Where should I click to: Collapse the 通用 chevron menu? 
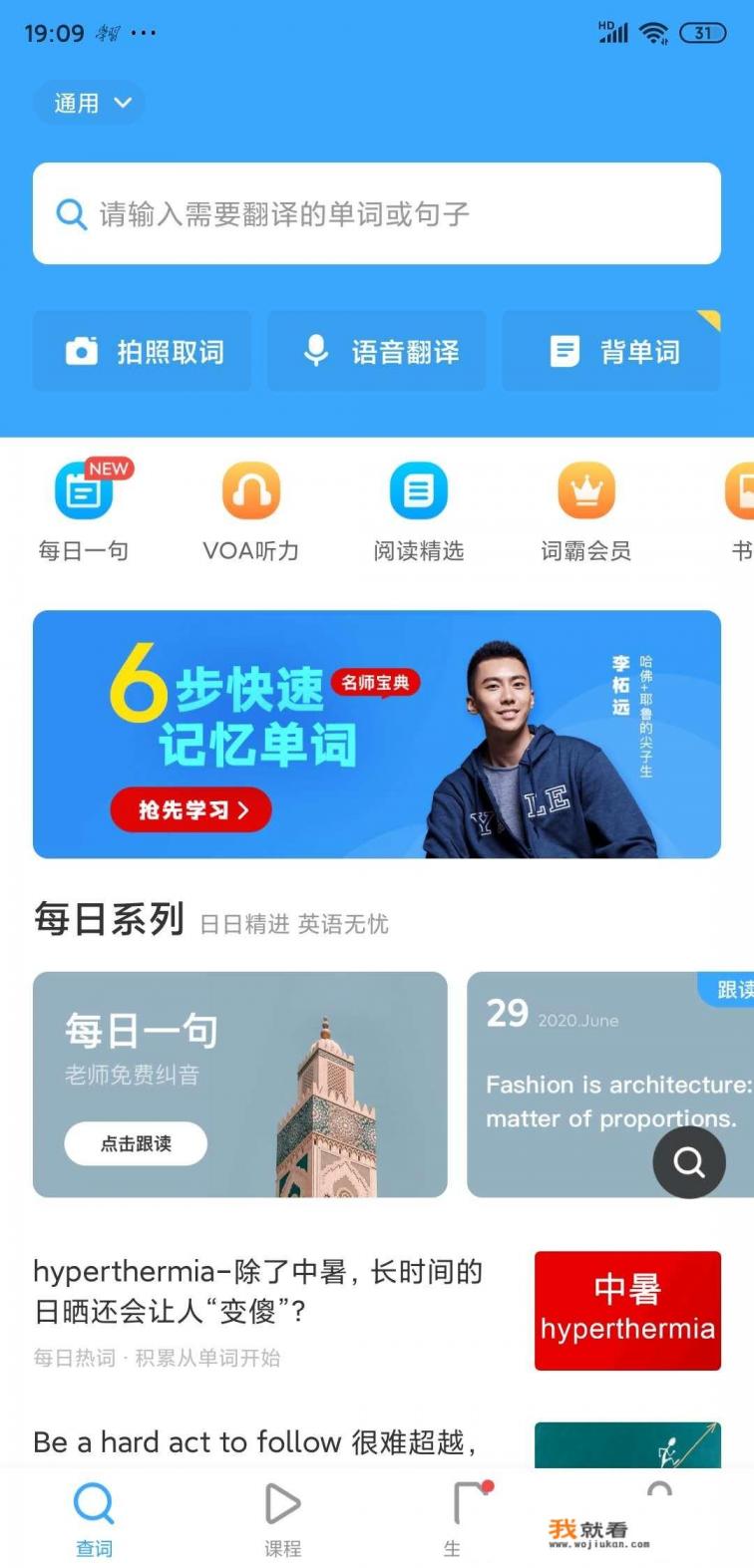pyautogui.click(x=123, y=104)
